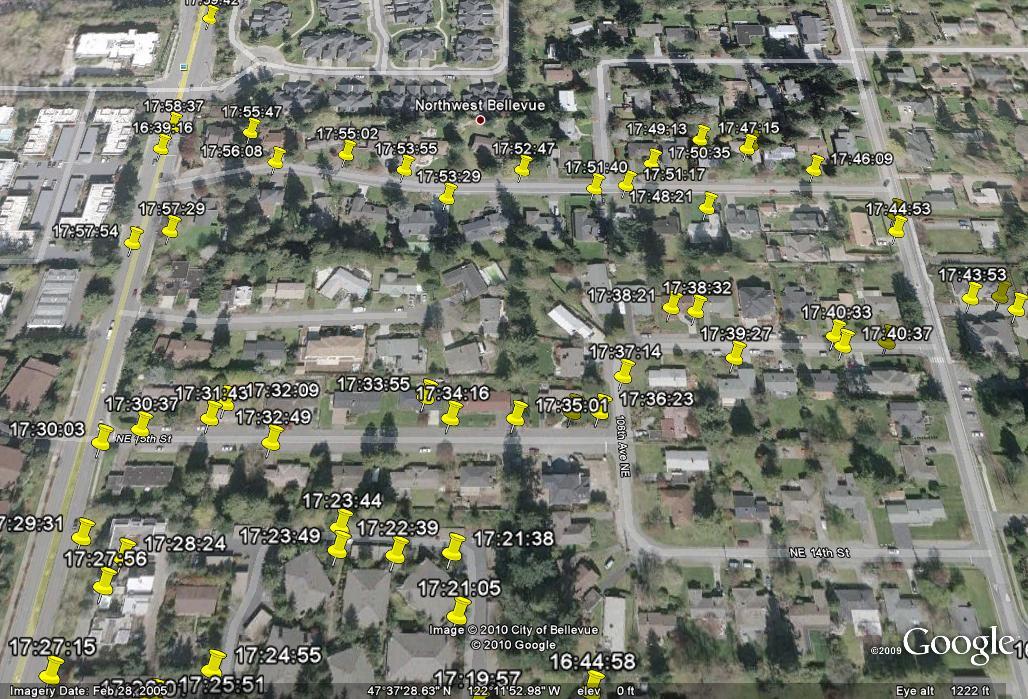This screenshot has width=1028, height=699.
Task: Tap the 17:37:14 placemark pin
Action: 625,372
